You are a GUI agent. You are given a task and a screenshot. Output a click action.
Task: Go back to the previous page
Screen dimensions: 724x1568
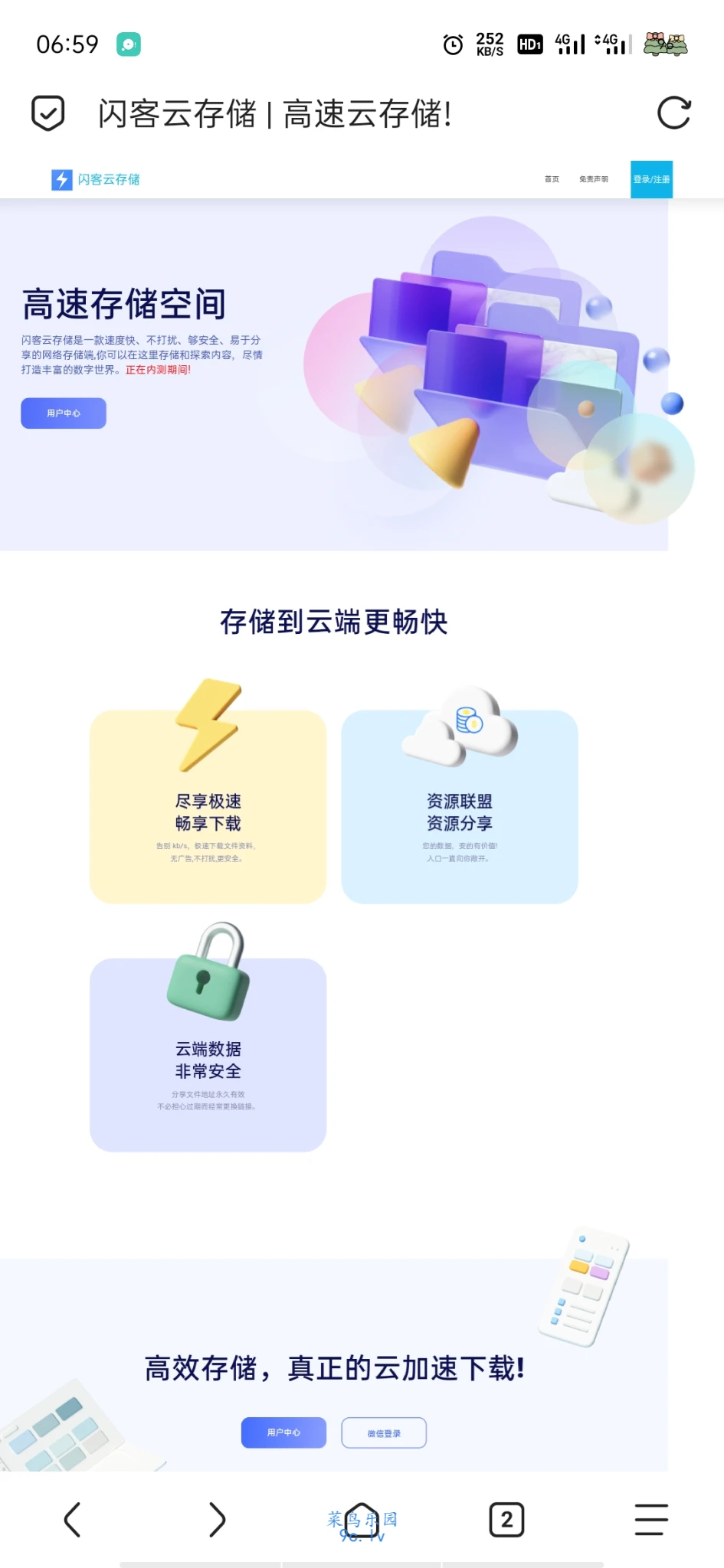coord(72,1520)
